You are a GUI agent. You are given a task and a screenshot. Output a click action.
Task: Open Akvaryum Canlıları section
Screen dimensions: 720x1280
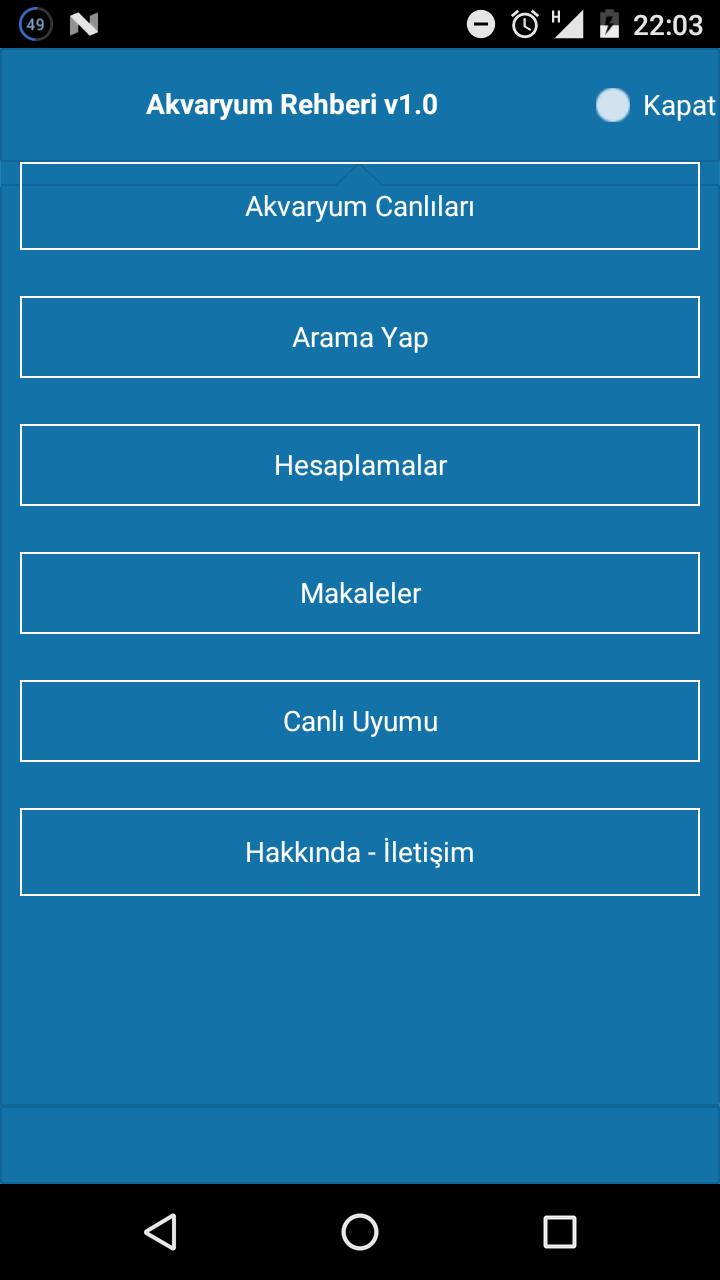360,206
